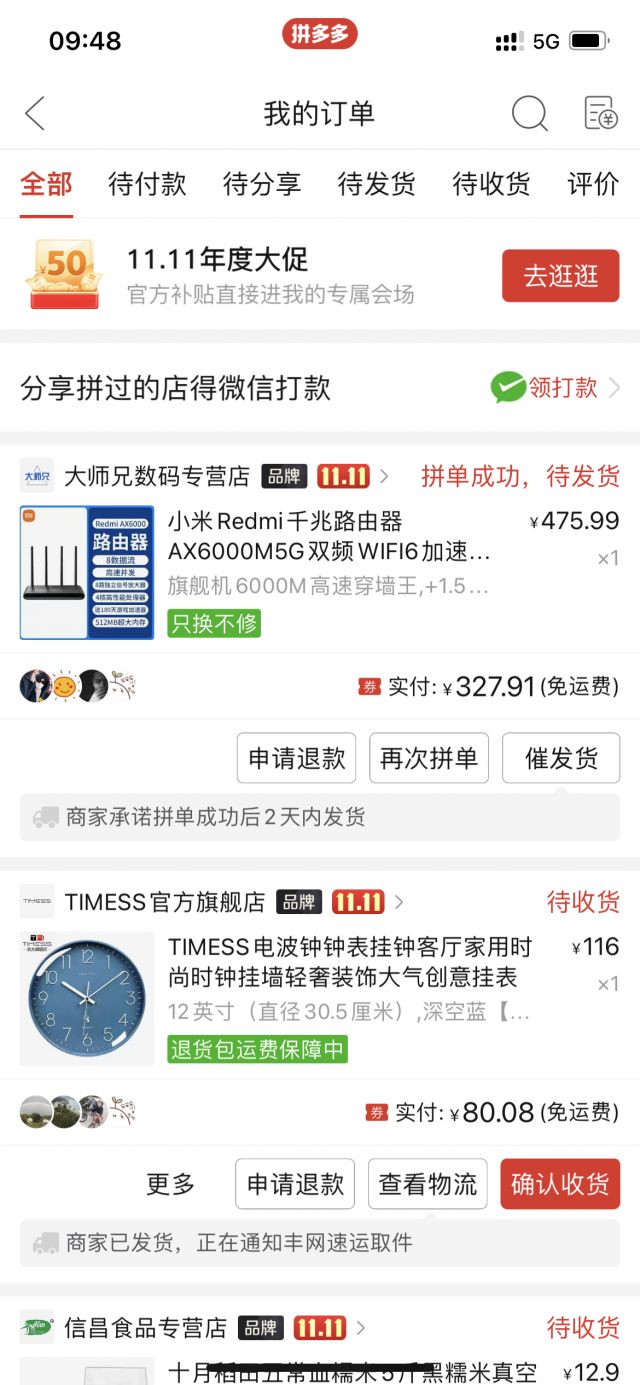Tap 申请退款 for the Redmi router order
The height and width of the screenshot is (1385, 640).
297,758
